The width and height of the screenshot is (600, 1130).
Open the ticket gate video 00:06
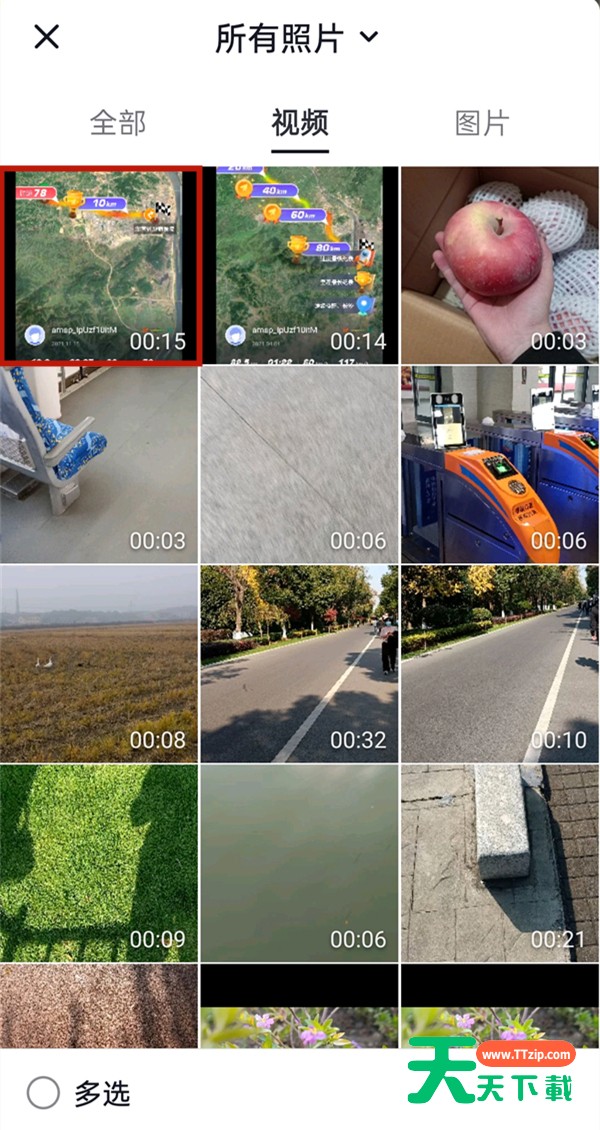[x=500, y=464]
